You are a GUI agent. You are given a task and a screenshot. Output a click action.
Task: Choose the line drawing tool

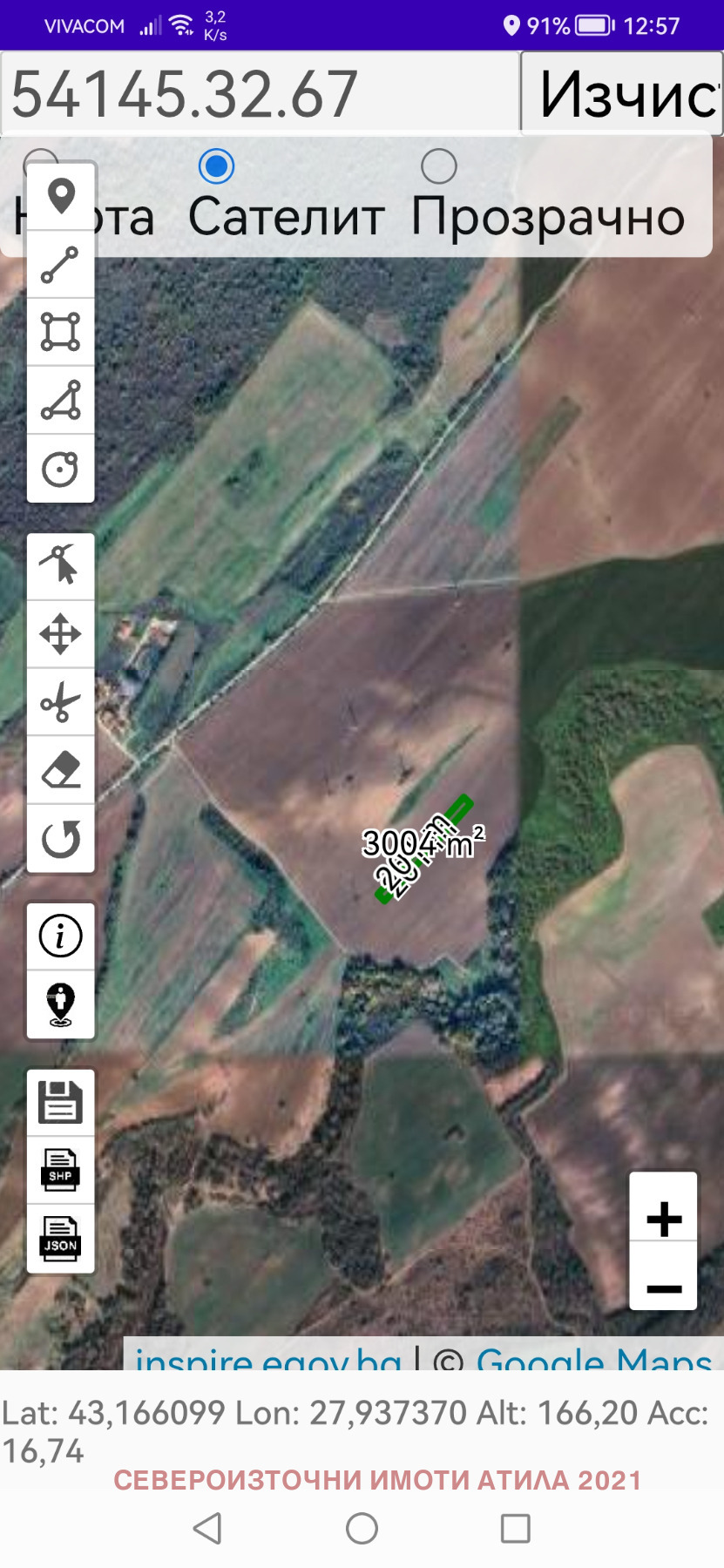coord(61,264)
